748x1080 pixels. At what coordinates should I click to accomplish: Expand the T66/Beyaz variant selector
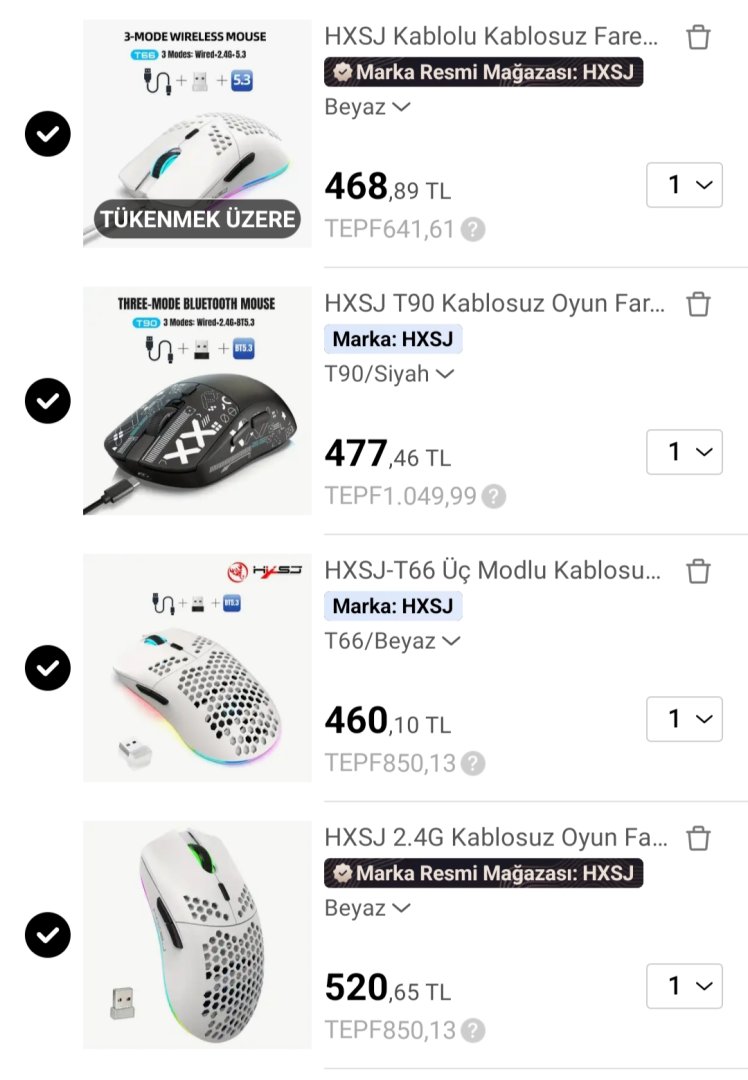[x=390, y=641]
